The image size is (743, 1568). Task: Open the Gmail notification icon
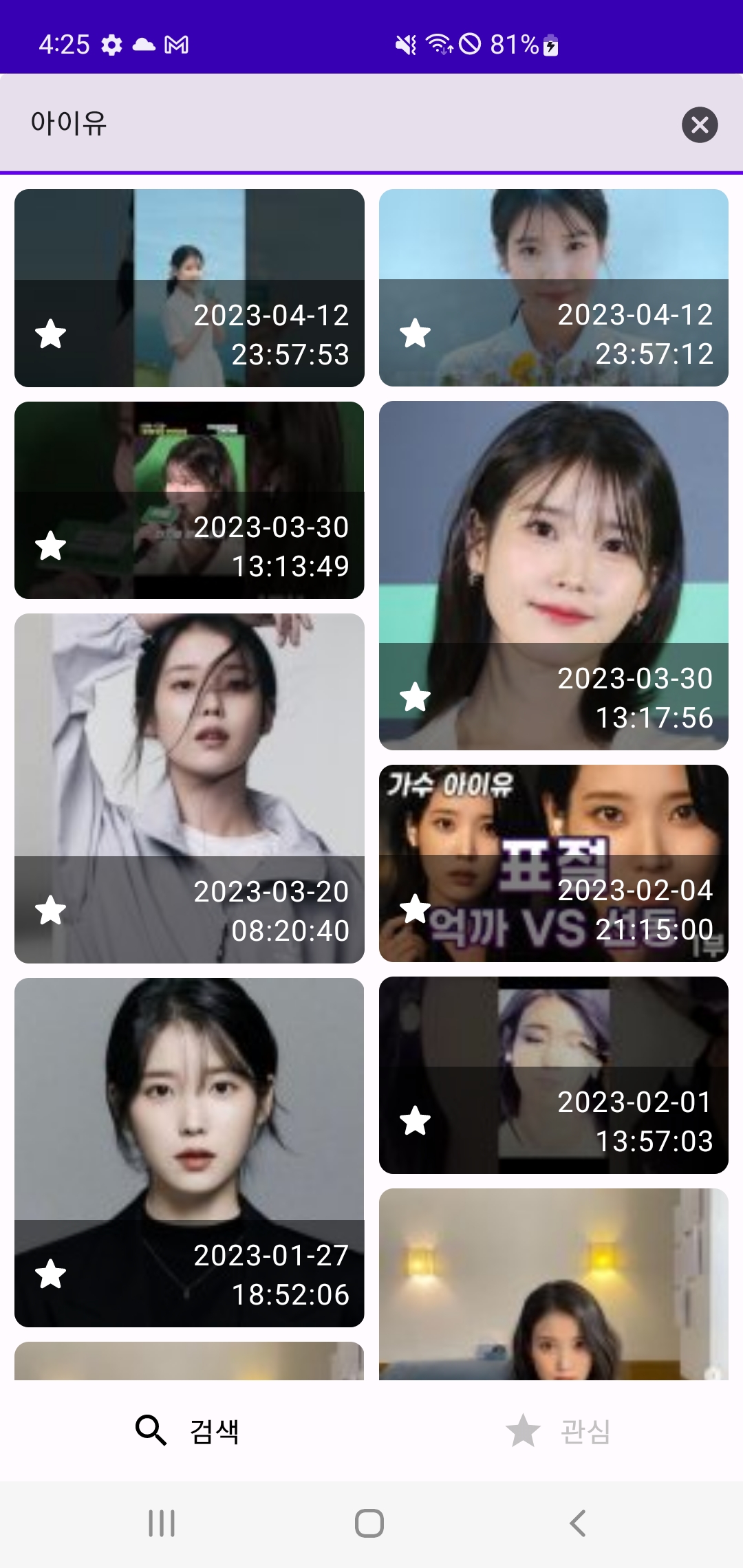177,45
